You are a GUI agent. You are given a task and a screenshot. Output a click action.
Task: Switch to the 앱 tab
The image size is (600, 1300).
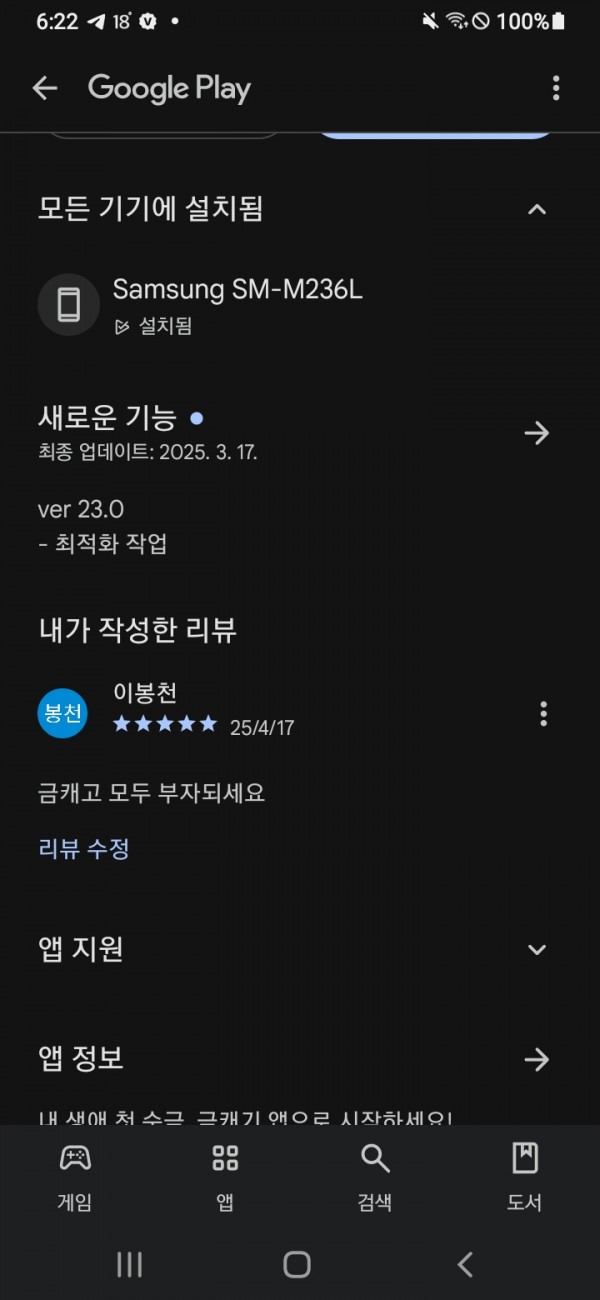coord(225,1178)
